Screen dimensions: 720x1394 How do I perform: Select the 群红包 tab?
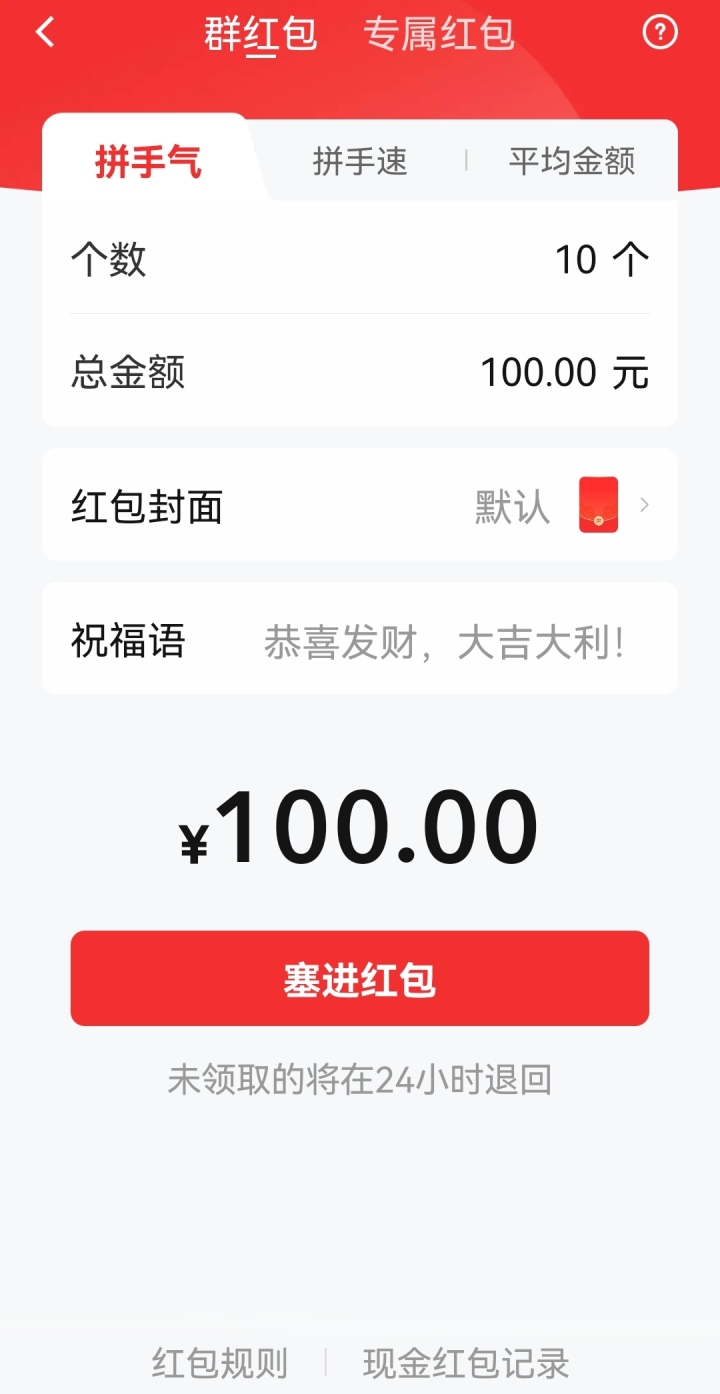tap(260, 34)
